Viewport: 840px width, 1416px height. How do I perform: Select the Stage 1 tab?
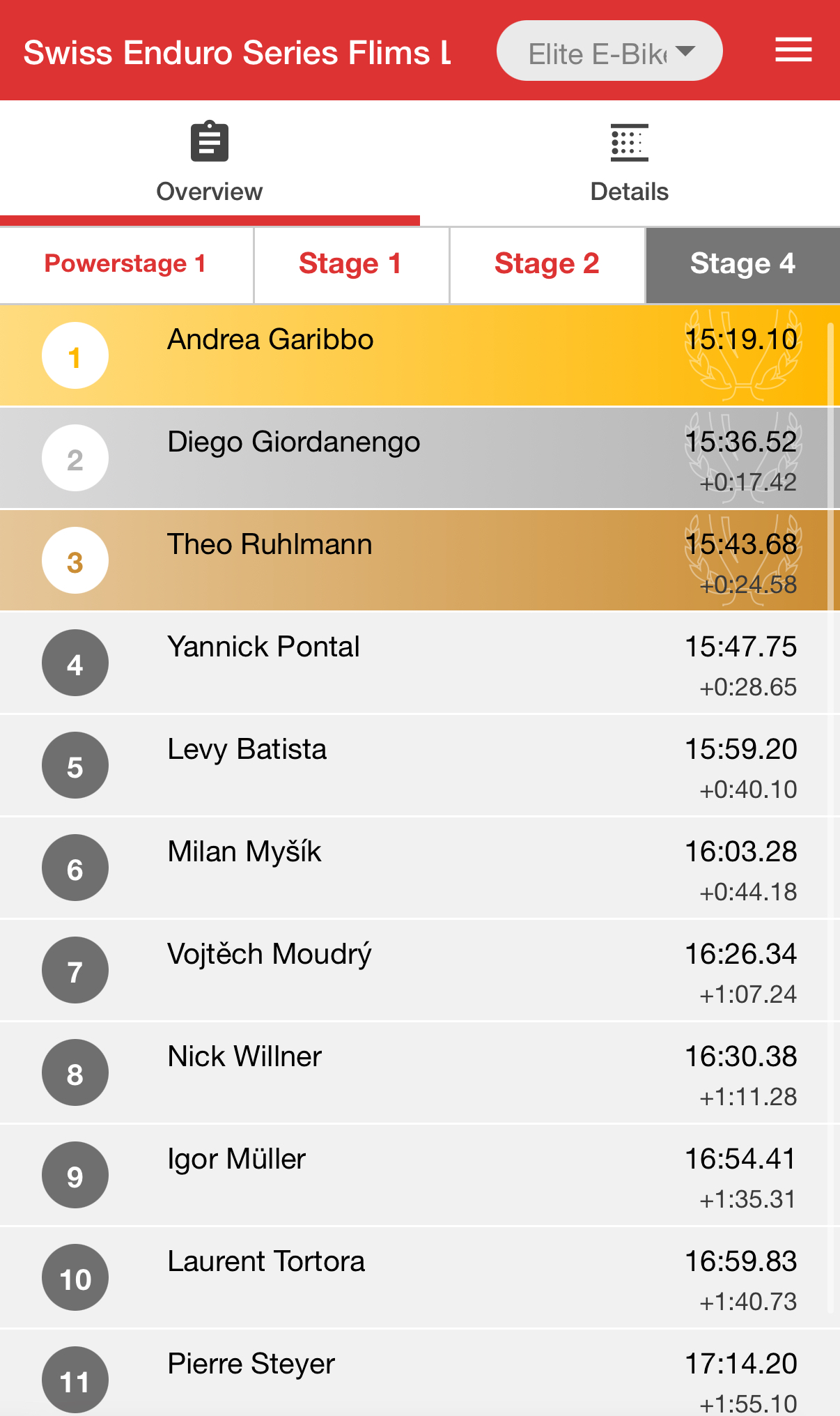tap(351, 264)
